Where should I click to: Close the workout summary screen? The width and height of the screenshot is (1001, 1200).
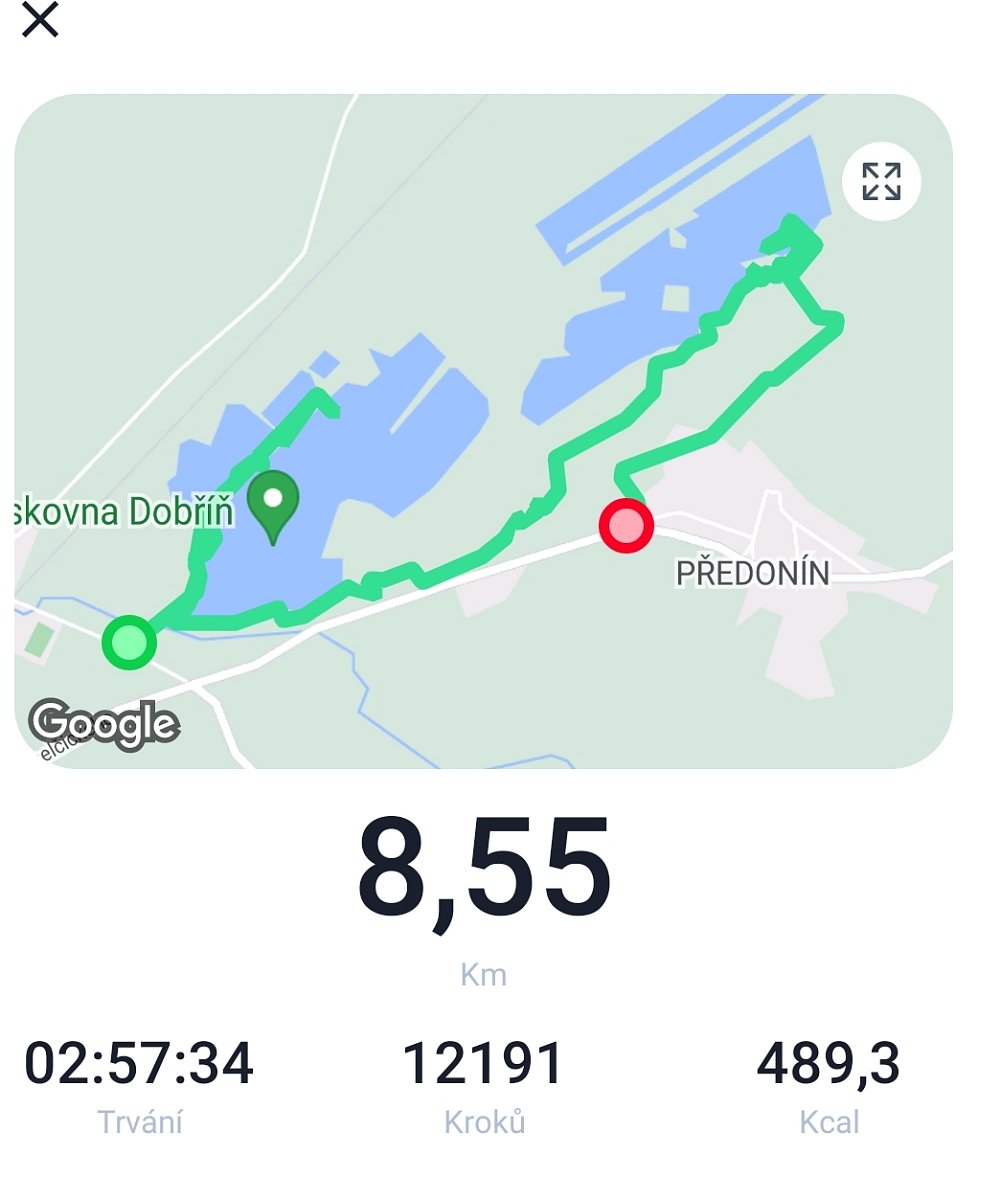pos(40,19)
